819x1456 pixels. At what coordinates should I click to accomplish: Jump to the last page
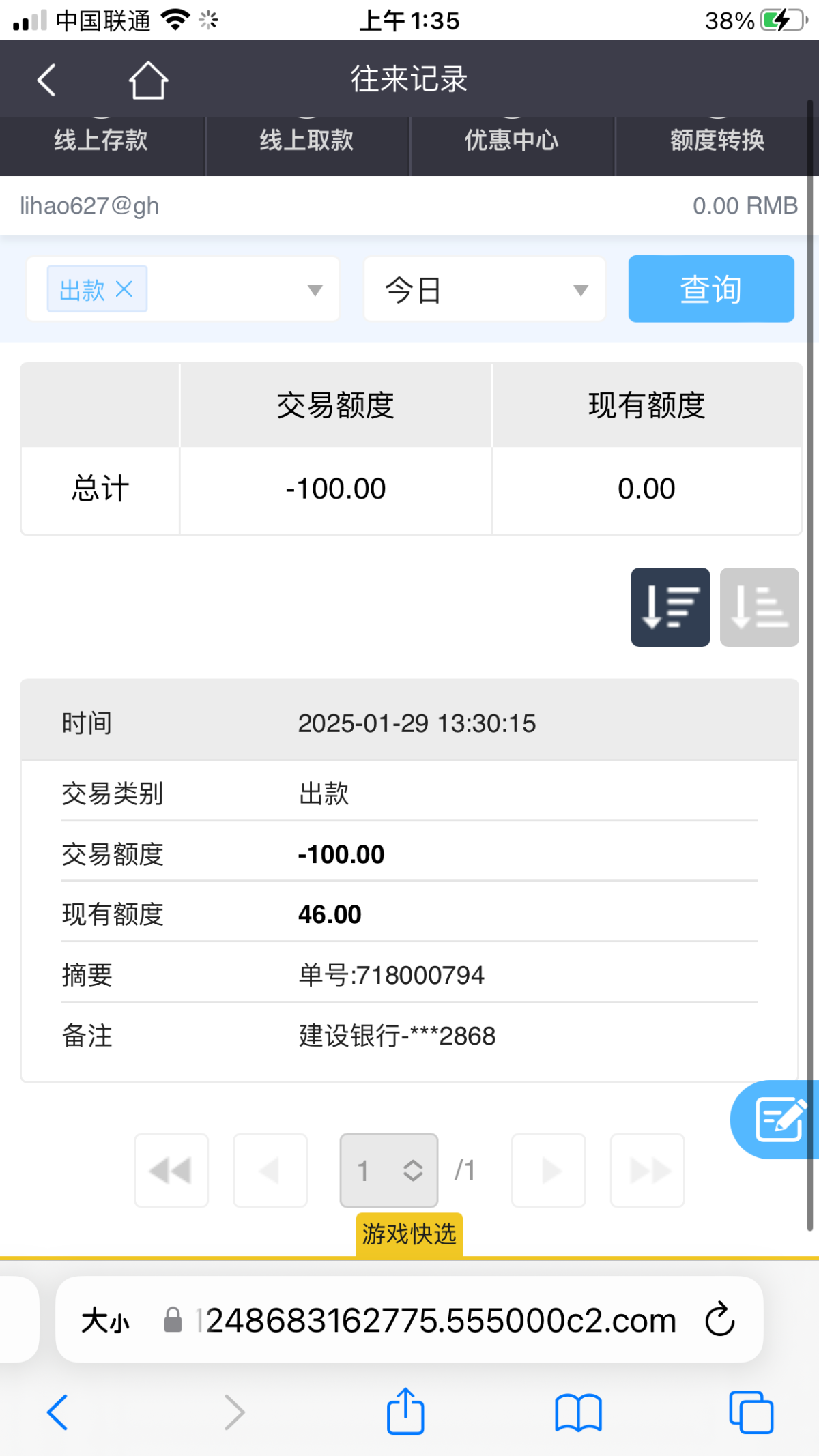[x=647, y=1171]
